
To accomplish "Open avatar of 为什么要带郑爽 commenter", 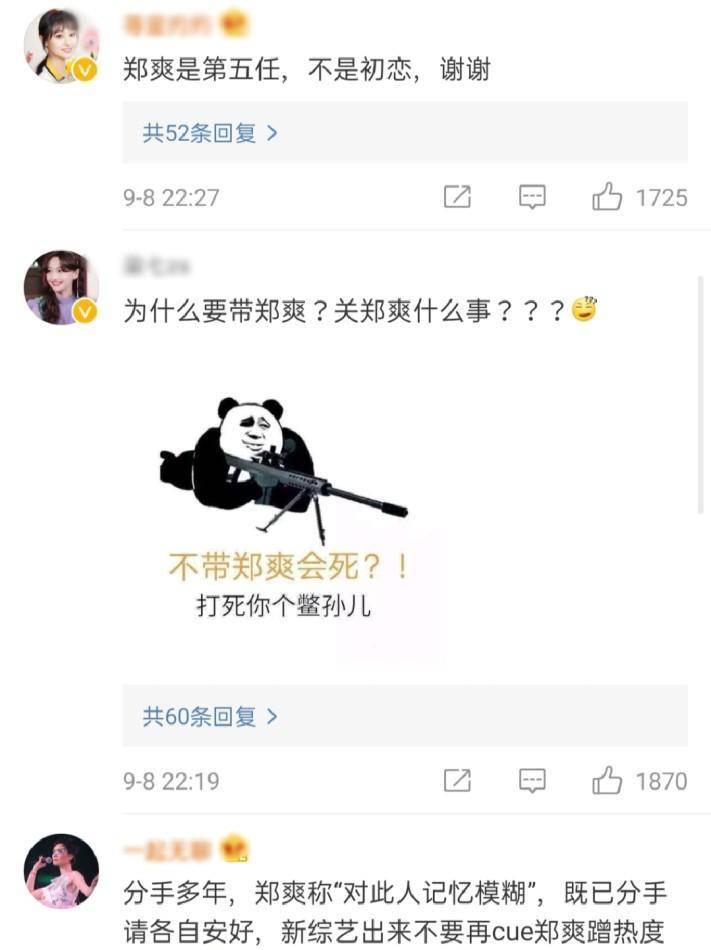I will (60, 288).
